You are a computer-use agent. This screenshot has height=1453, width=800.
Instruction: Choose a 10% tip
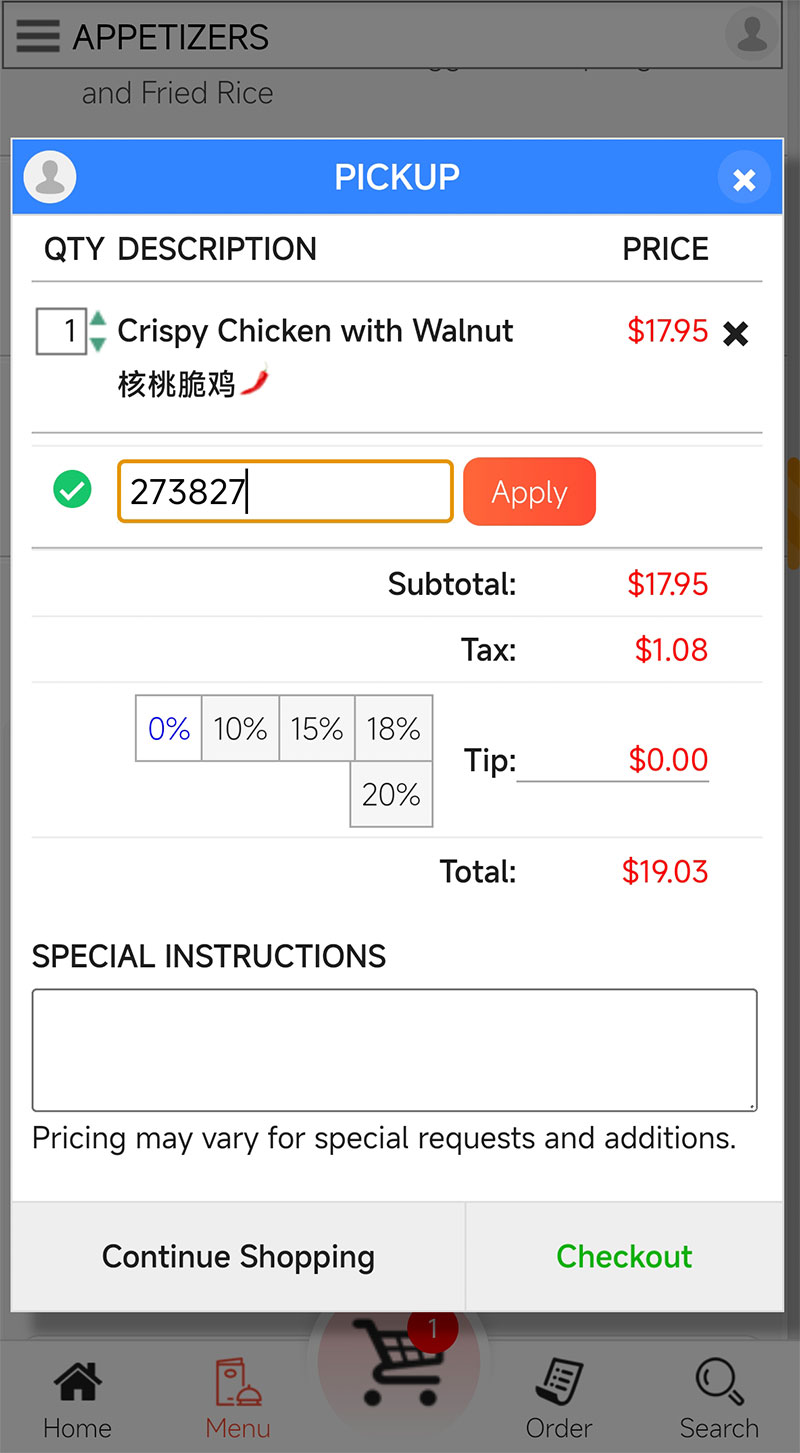click(240, 729)
